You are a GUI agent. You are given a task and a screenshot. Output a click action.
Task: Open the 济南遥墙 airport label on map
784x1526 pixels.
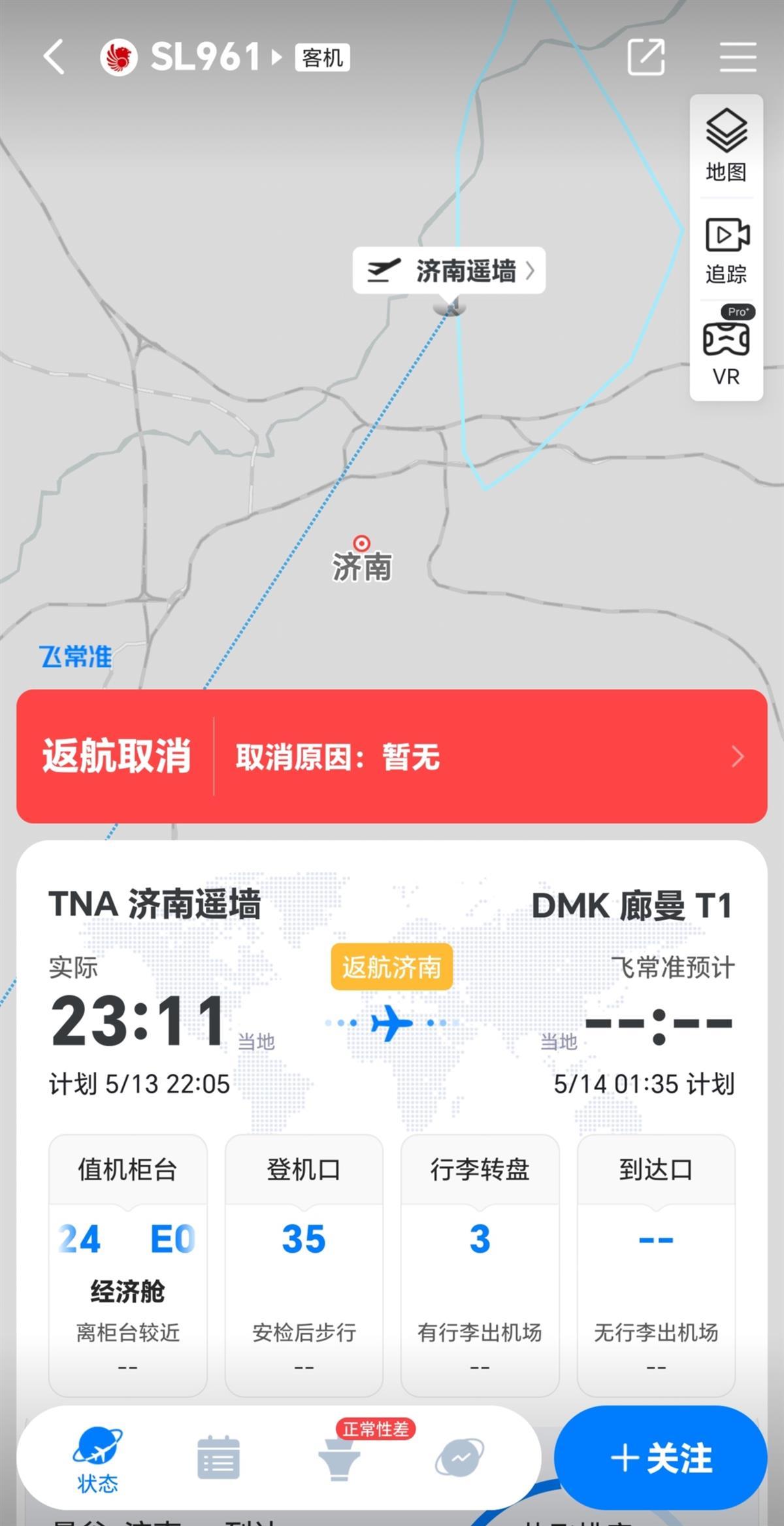tap(449, 271)
